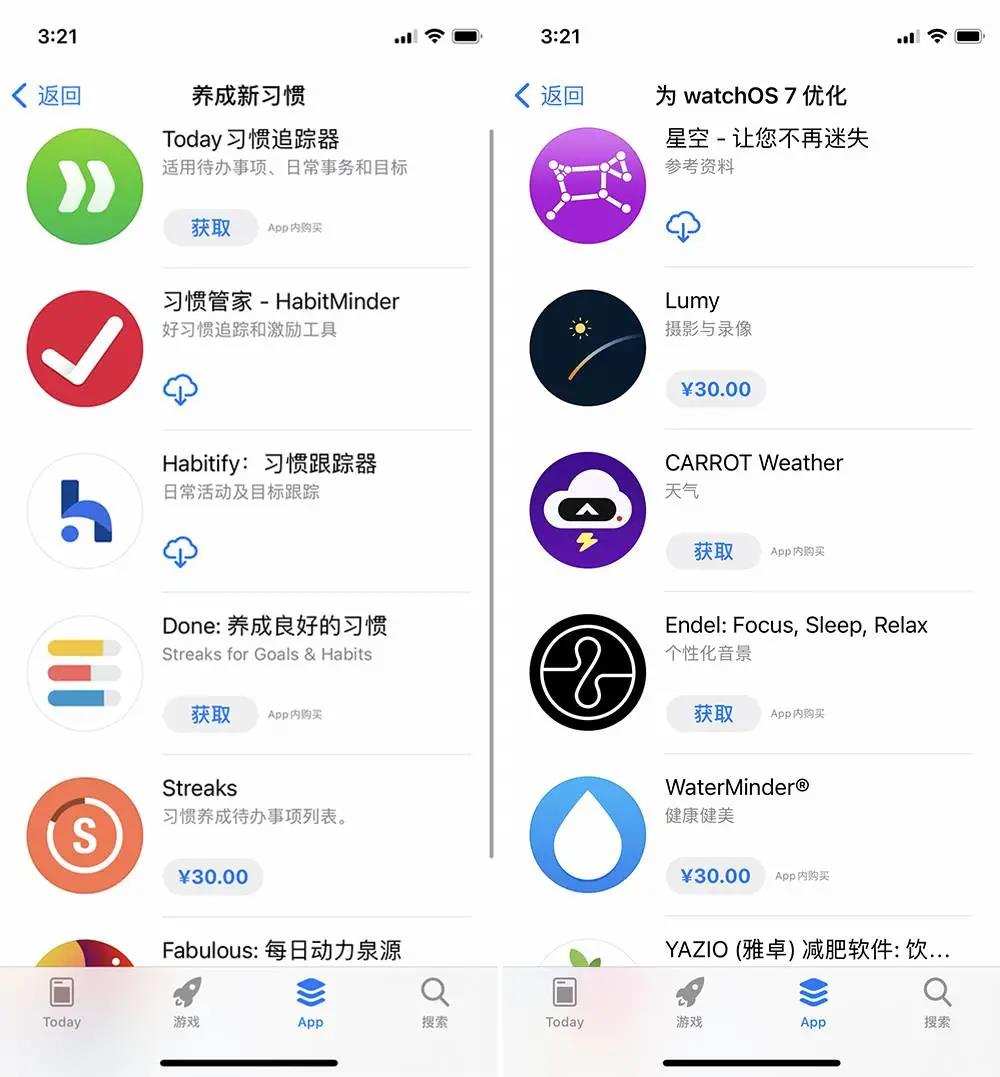Re-download 习惯管家 - HabitMinder from the cloud

(x=180, y=389)
